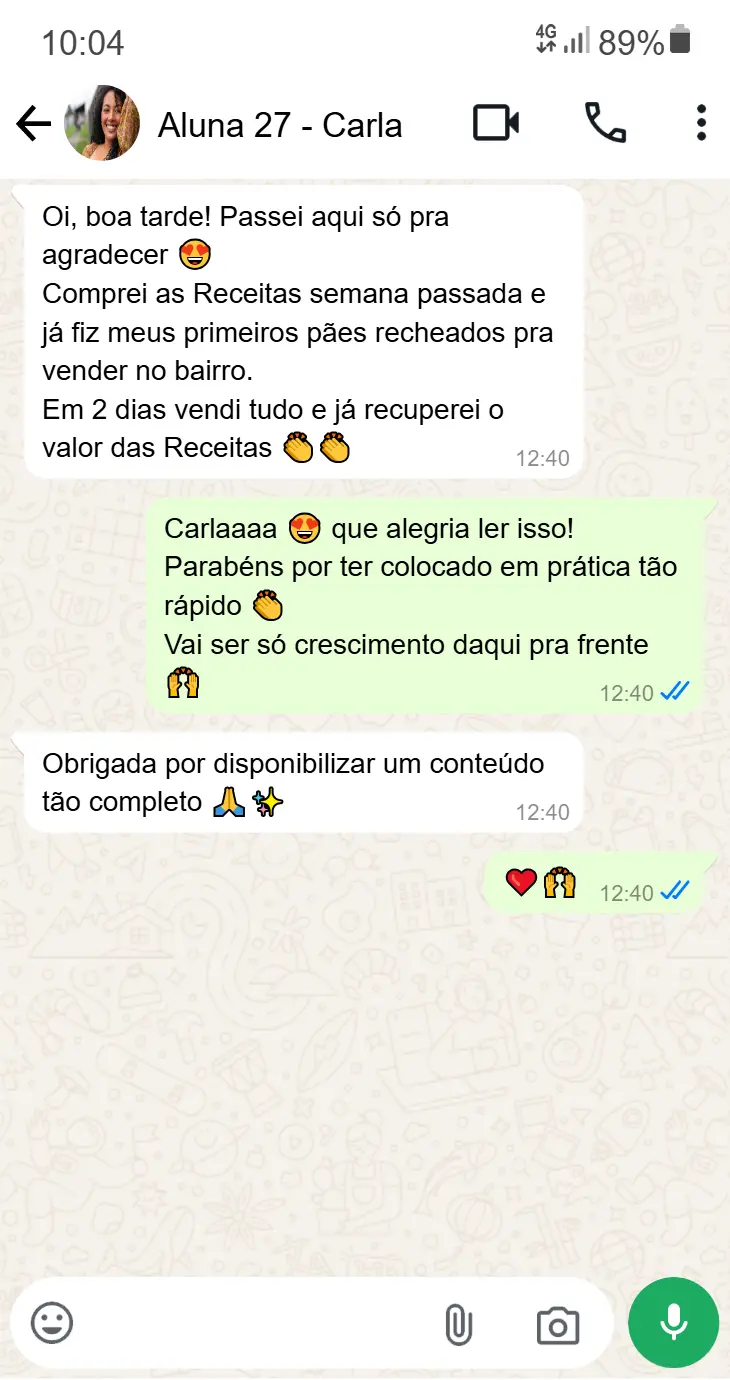The height and width of the screenshot is (1380, 730).
Task: Open the overflow menu
Action: [701, 123]
